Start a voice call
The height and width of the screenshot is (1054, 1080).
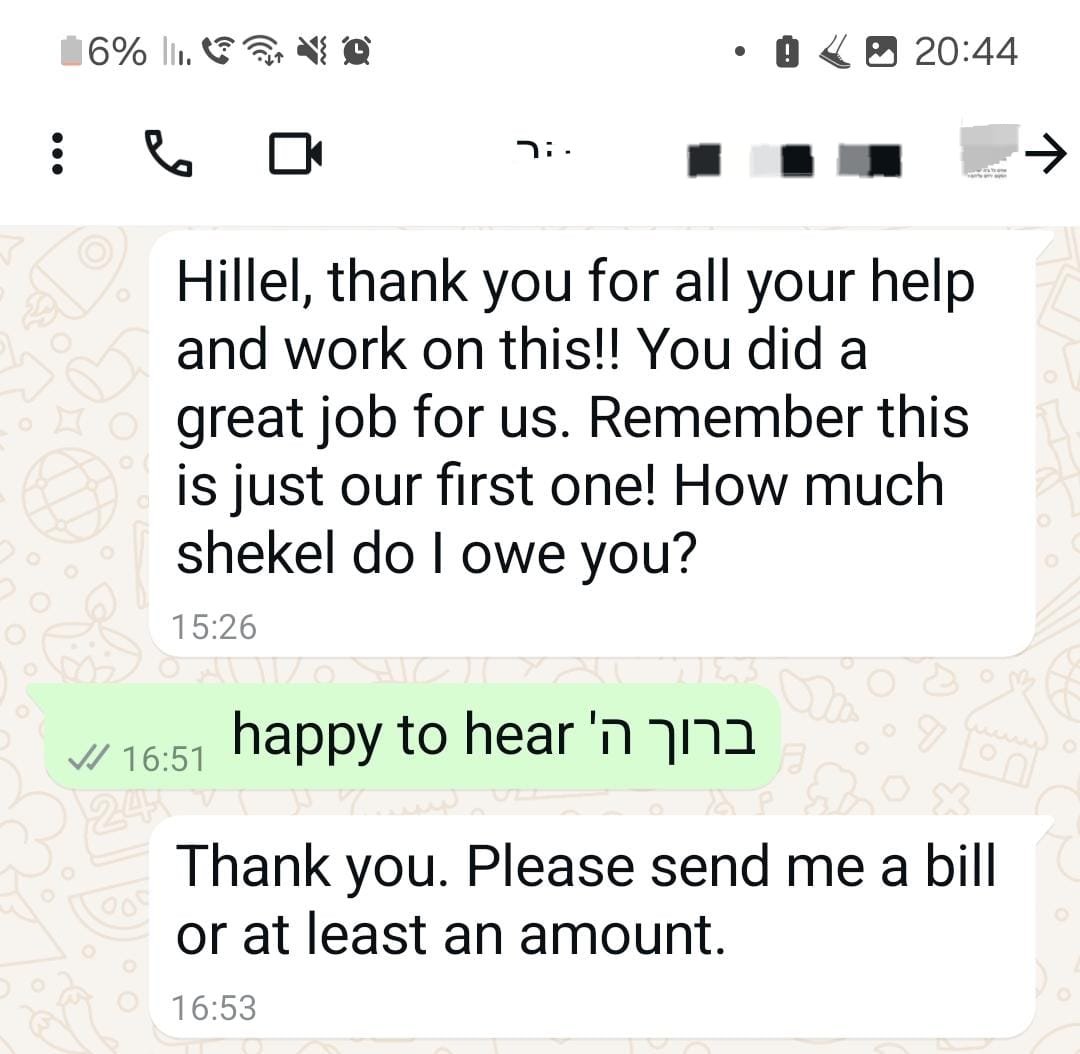pyautogui.click(x=167, y=155)
